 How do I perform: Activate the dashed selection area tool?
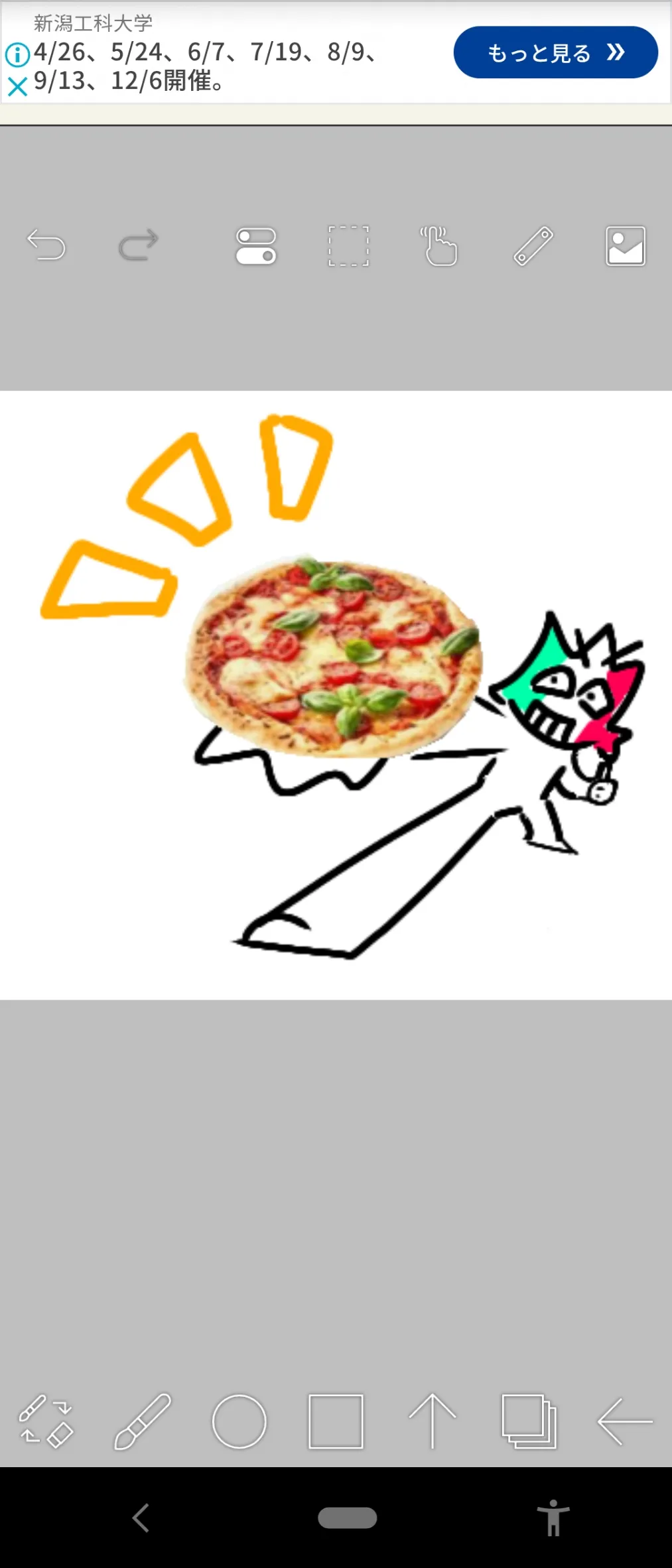click(x=348, y=246)
